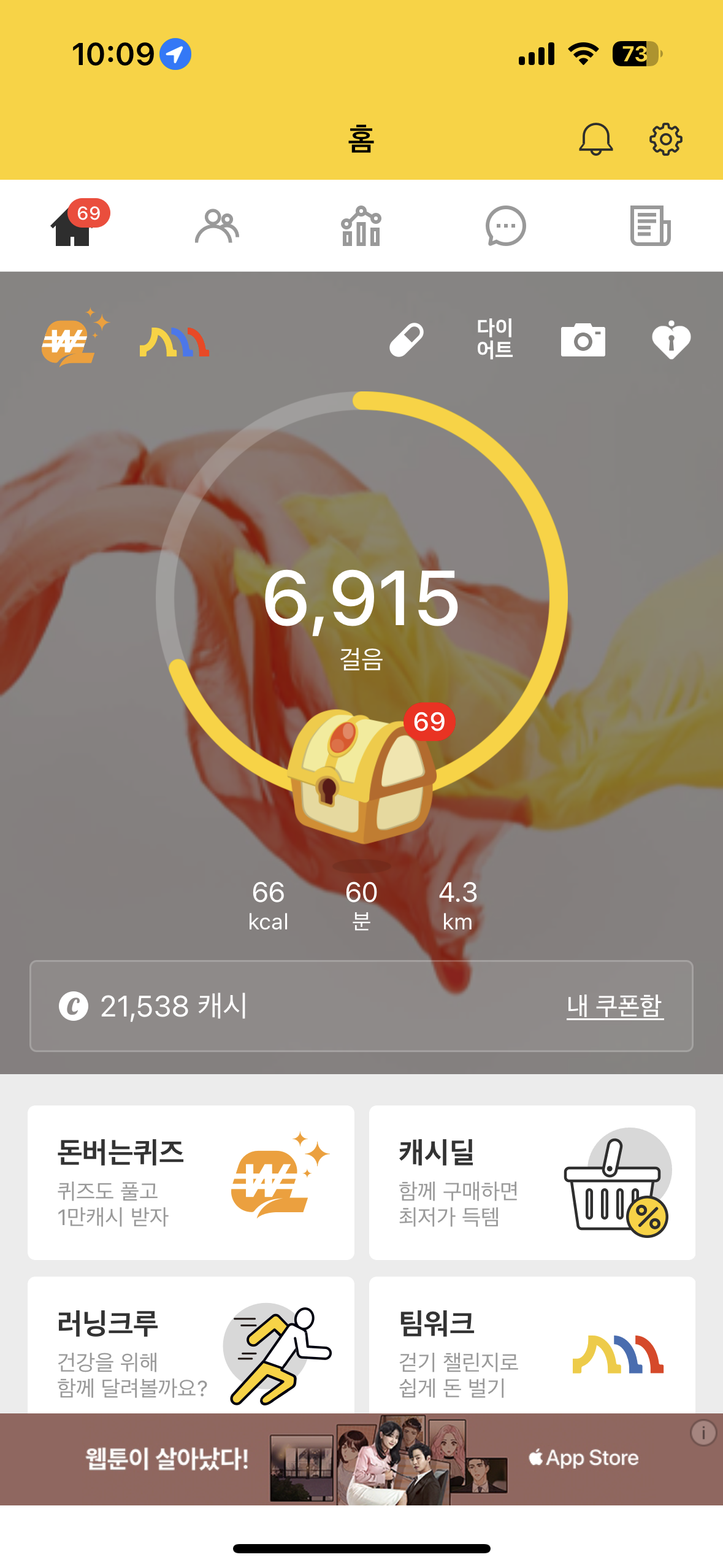Open the notifications bell
Screen dimensions: 723x1568
(x=595, y=139)
